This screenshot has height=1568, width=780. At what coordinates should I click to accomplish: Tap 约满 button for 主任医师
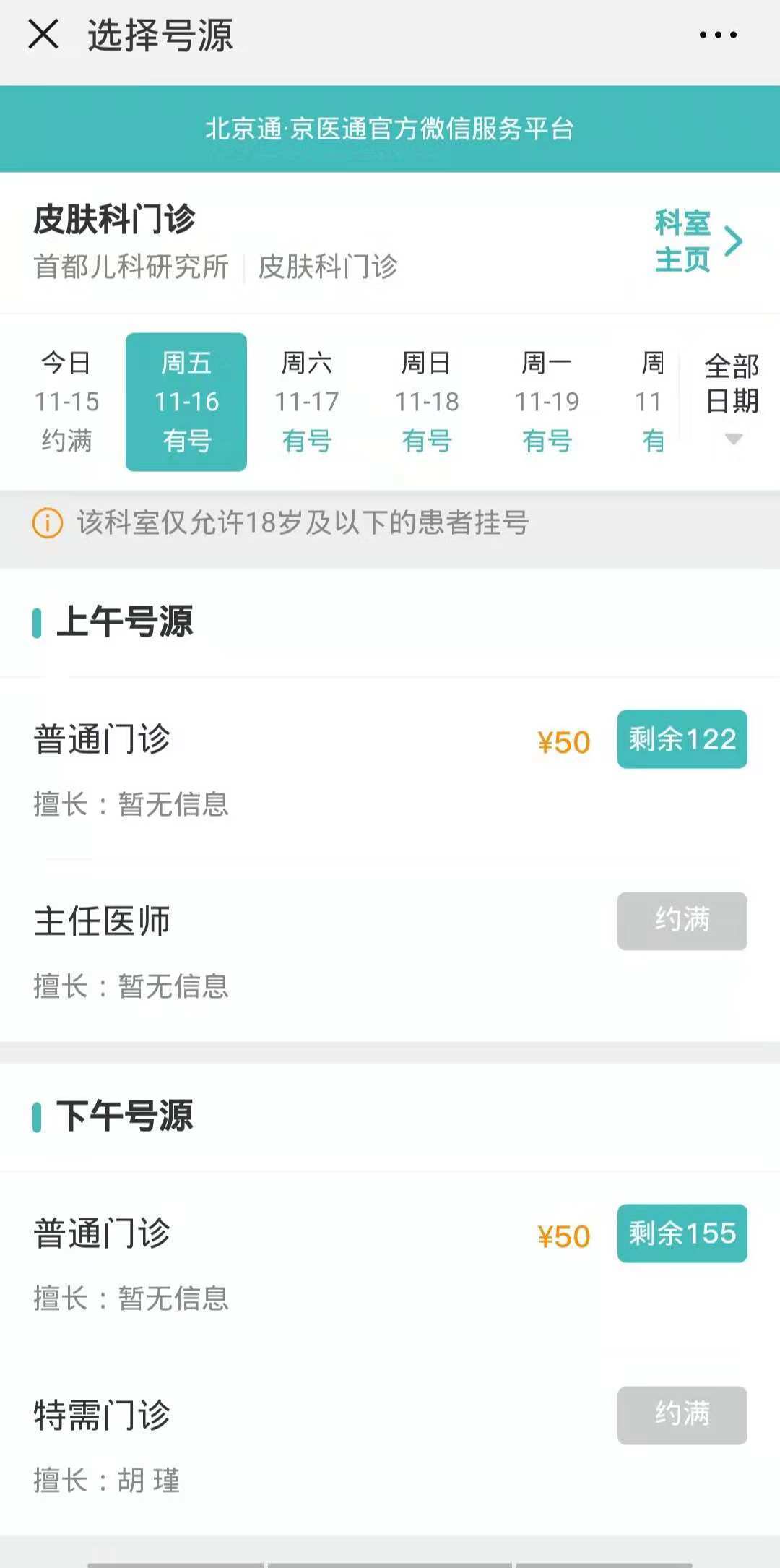coord(682,921)
